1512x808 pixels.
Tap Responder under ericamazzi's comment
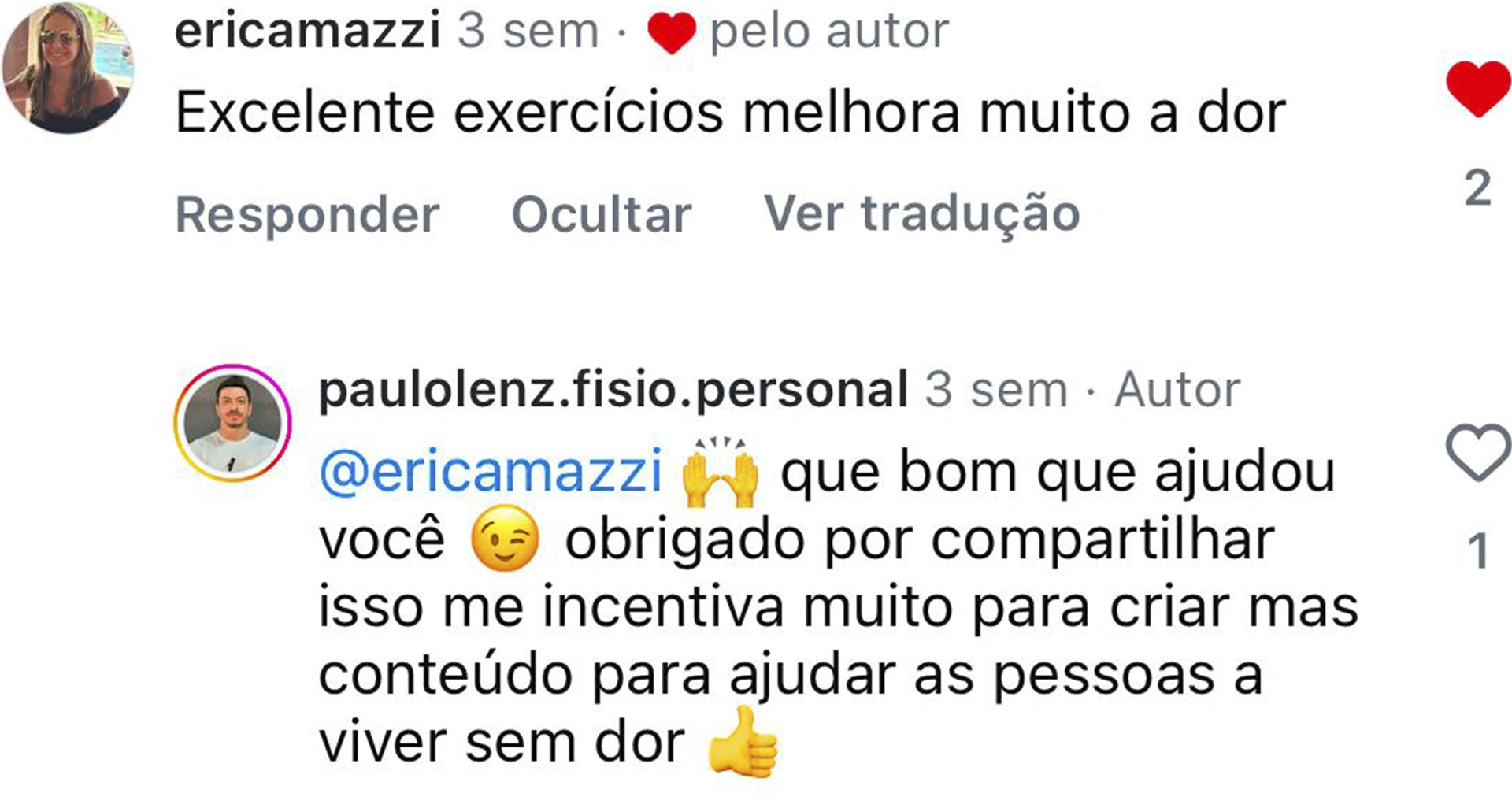(x=307, y=214)
